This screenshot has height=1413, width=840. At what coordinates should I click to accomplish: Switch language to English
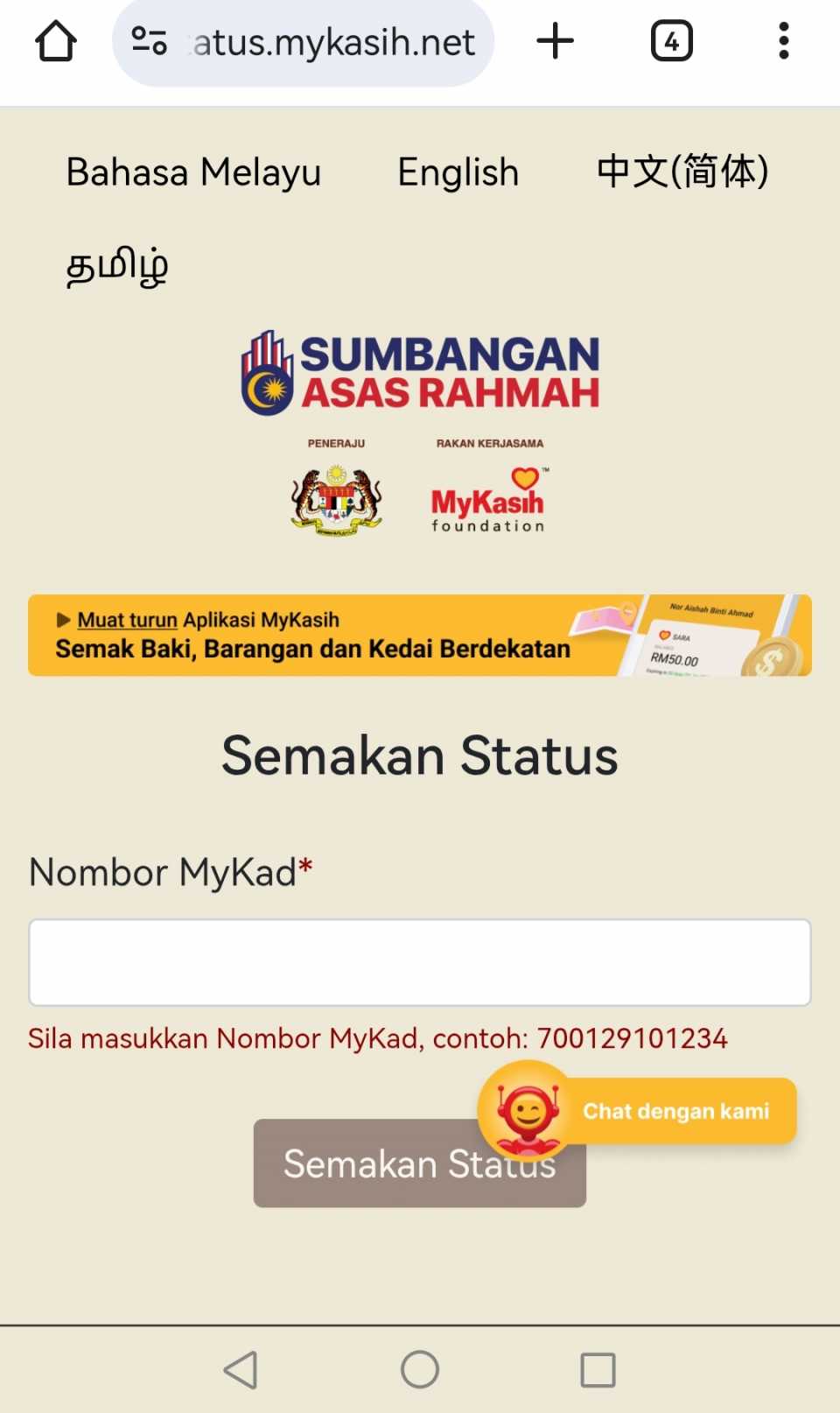pos(458,172)
